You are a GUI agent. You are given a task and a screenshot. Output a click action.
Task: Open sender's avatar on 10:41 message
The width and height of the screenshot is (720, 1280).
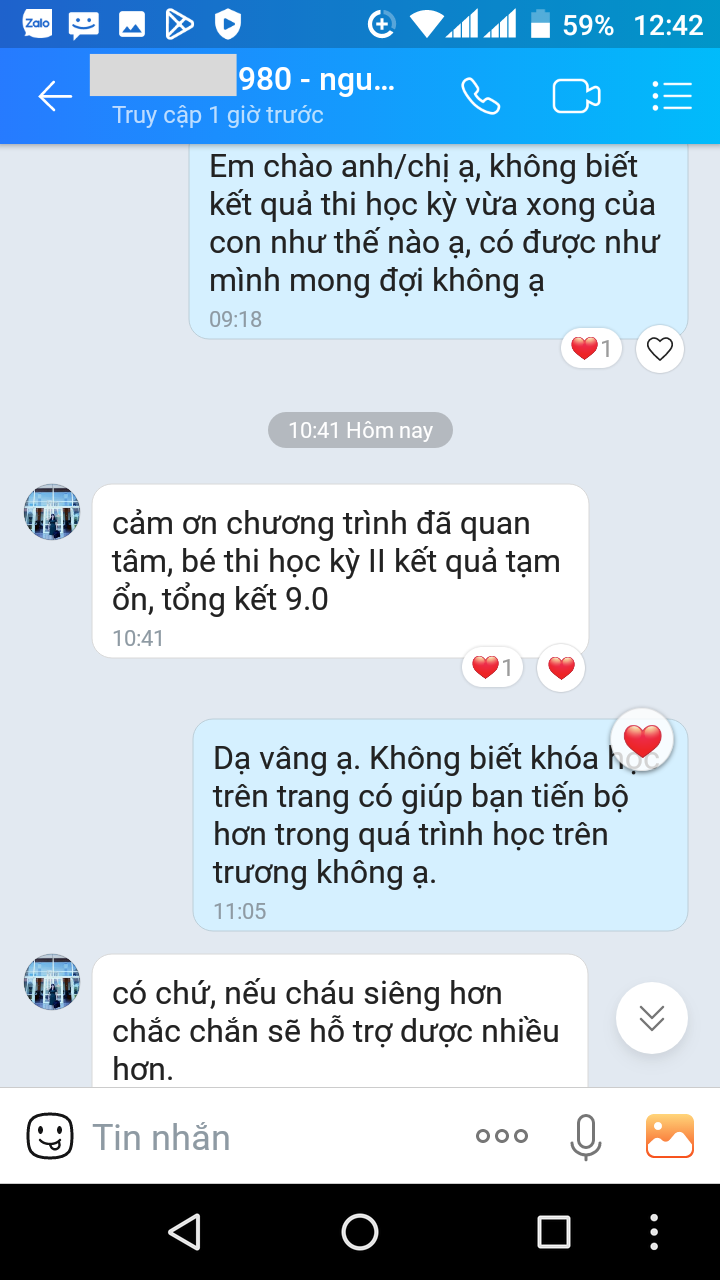[x=52, y=512]
